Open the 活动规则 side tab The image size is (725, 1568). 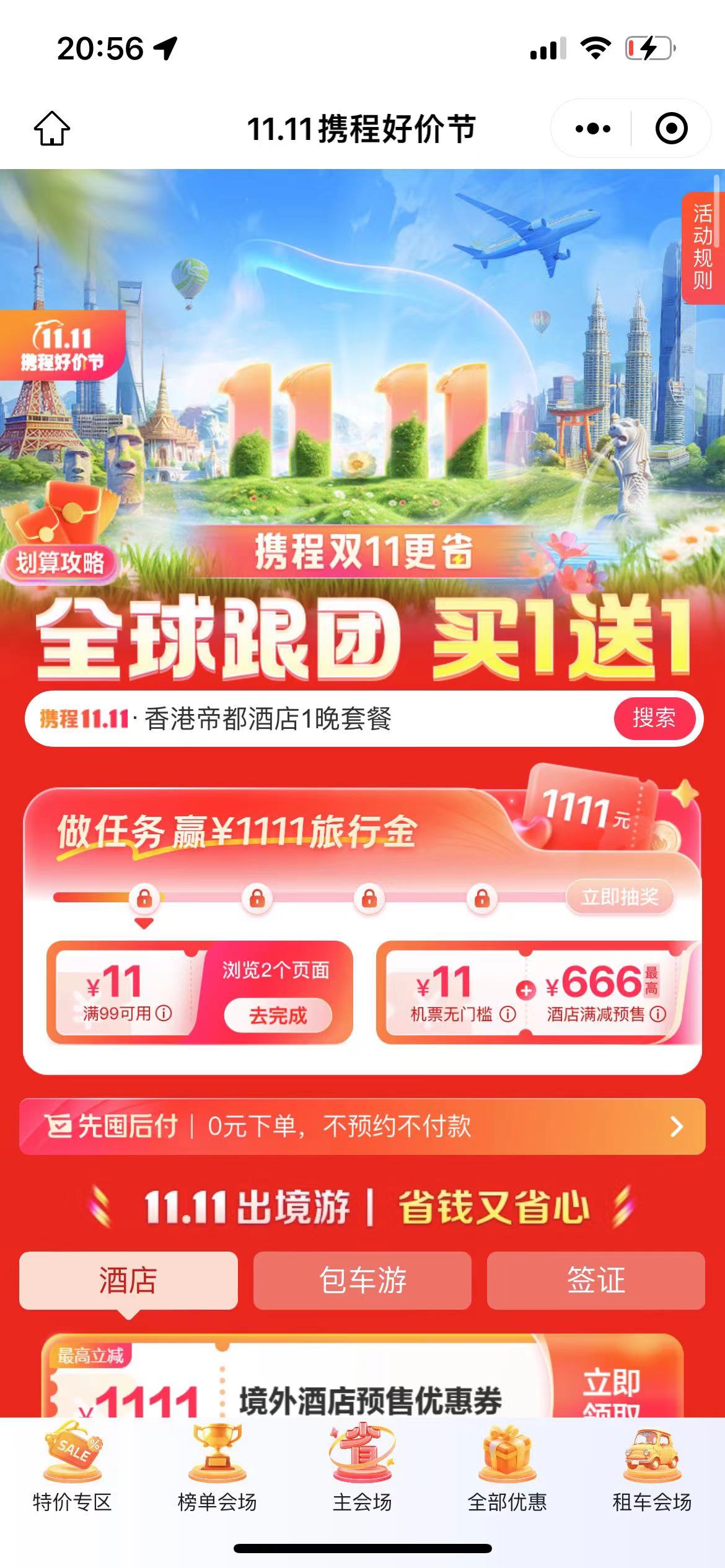point(703,247)
